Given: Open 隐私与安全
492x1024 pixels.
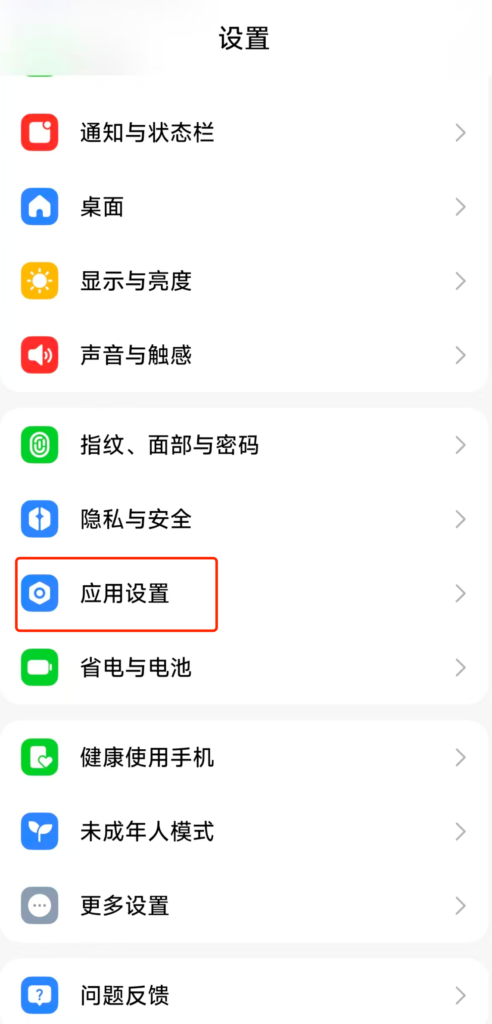Looking at the screenshot, I should pyautogui.click(x=244, y=520).
